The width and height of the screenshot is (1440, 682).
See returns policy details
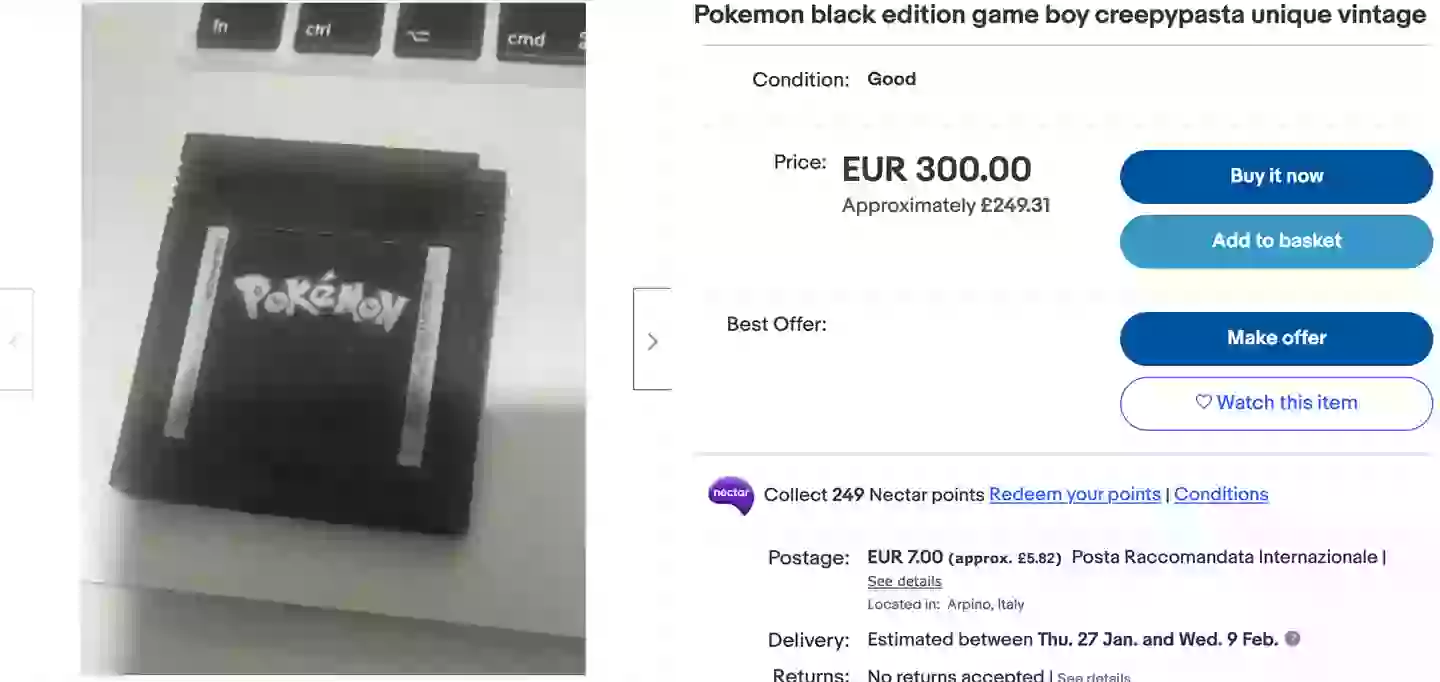click(1093, 677)
